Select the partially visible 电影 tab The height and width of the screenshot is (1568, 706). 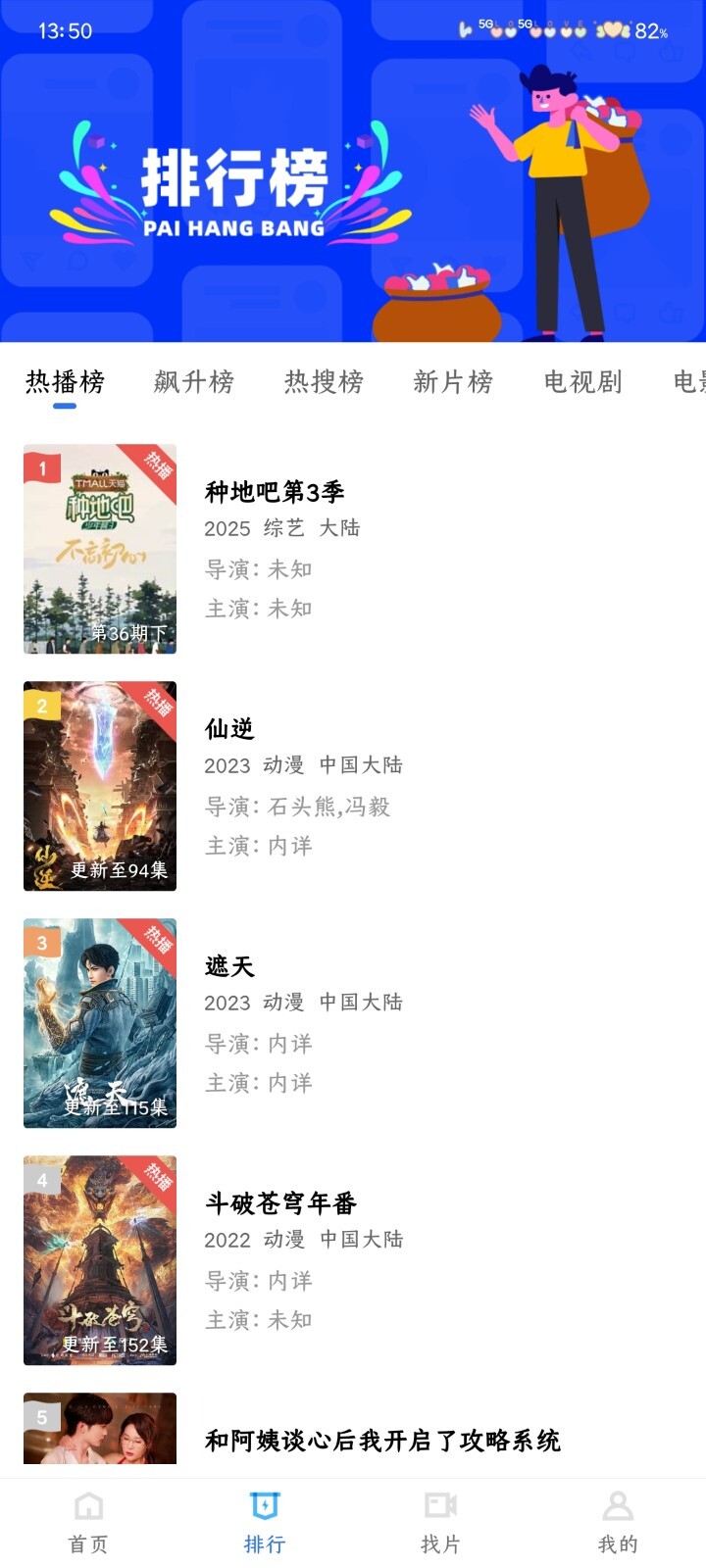point(689,382)
